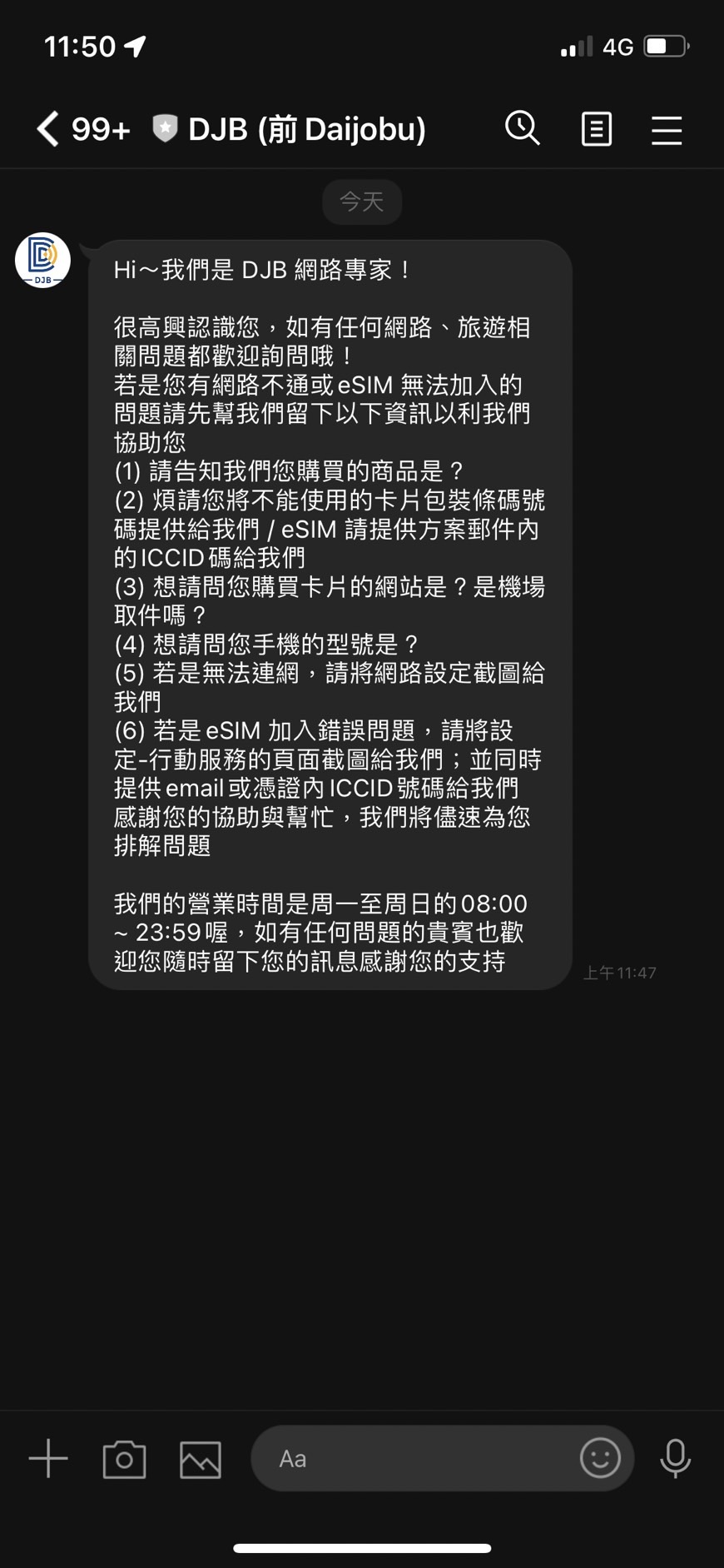Search within the DJB chat
724x1568 pixels.
[x=523, y=129]
